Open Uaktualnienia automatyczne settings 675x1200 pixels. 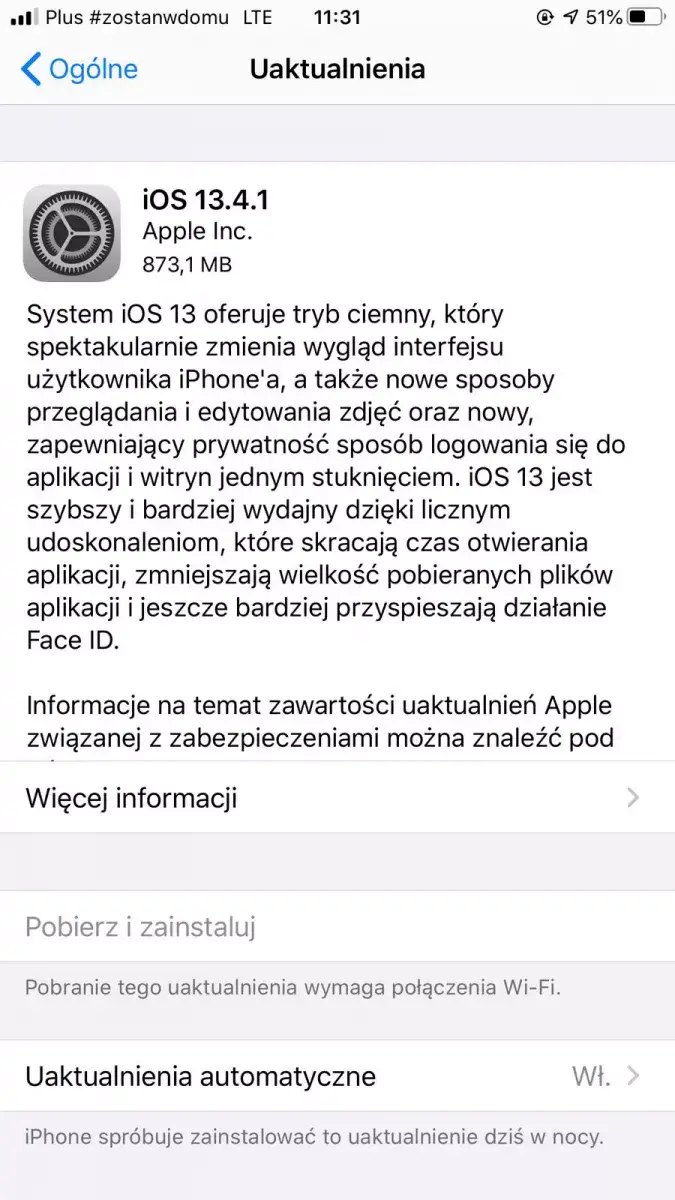pyautogui.click(x=336, y=1076)
